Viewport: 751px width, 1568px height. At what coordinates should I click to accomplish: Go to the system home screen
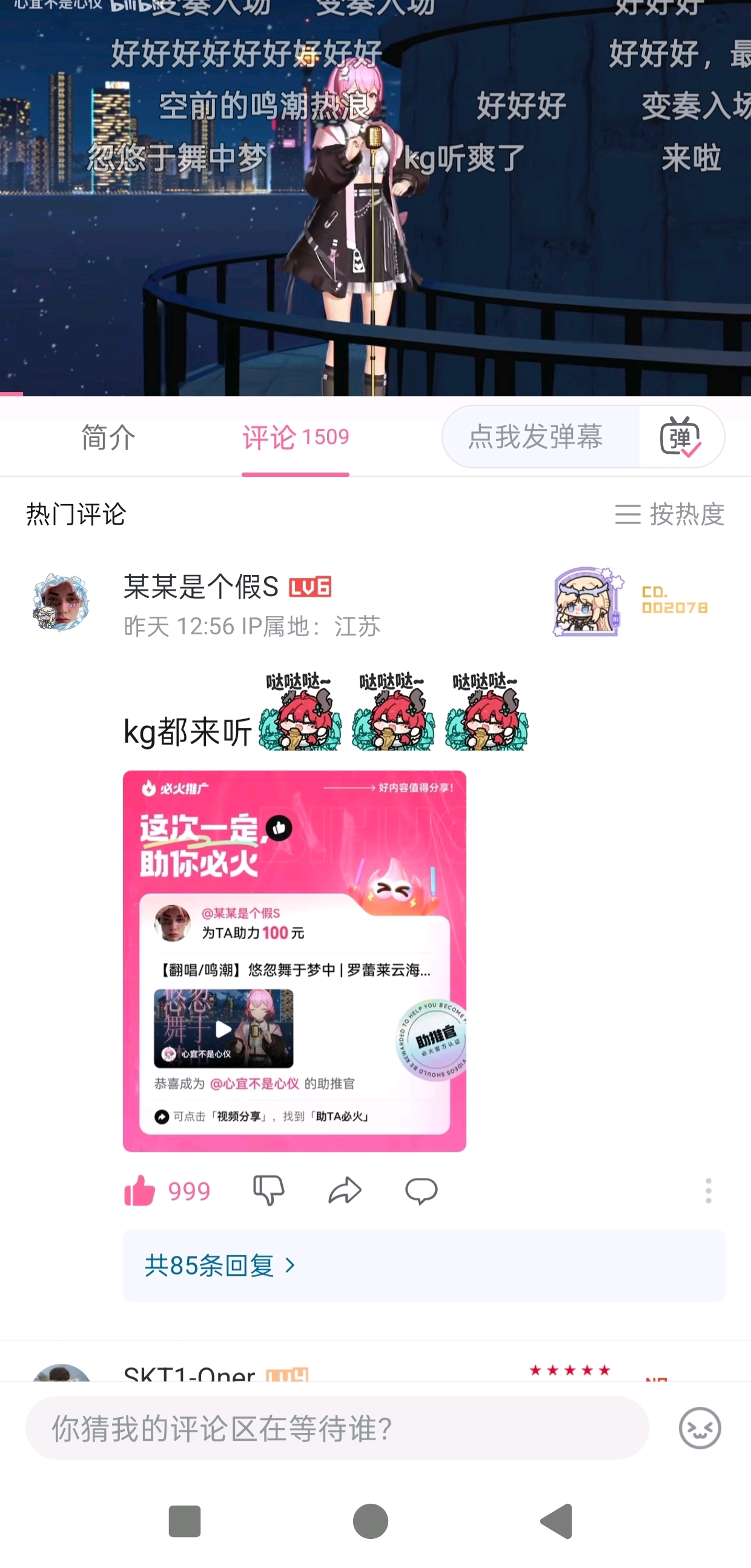pos(370,1521)
